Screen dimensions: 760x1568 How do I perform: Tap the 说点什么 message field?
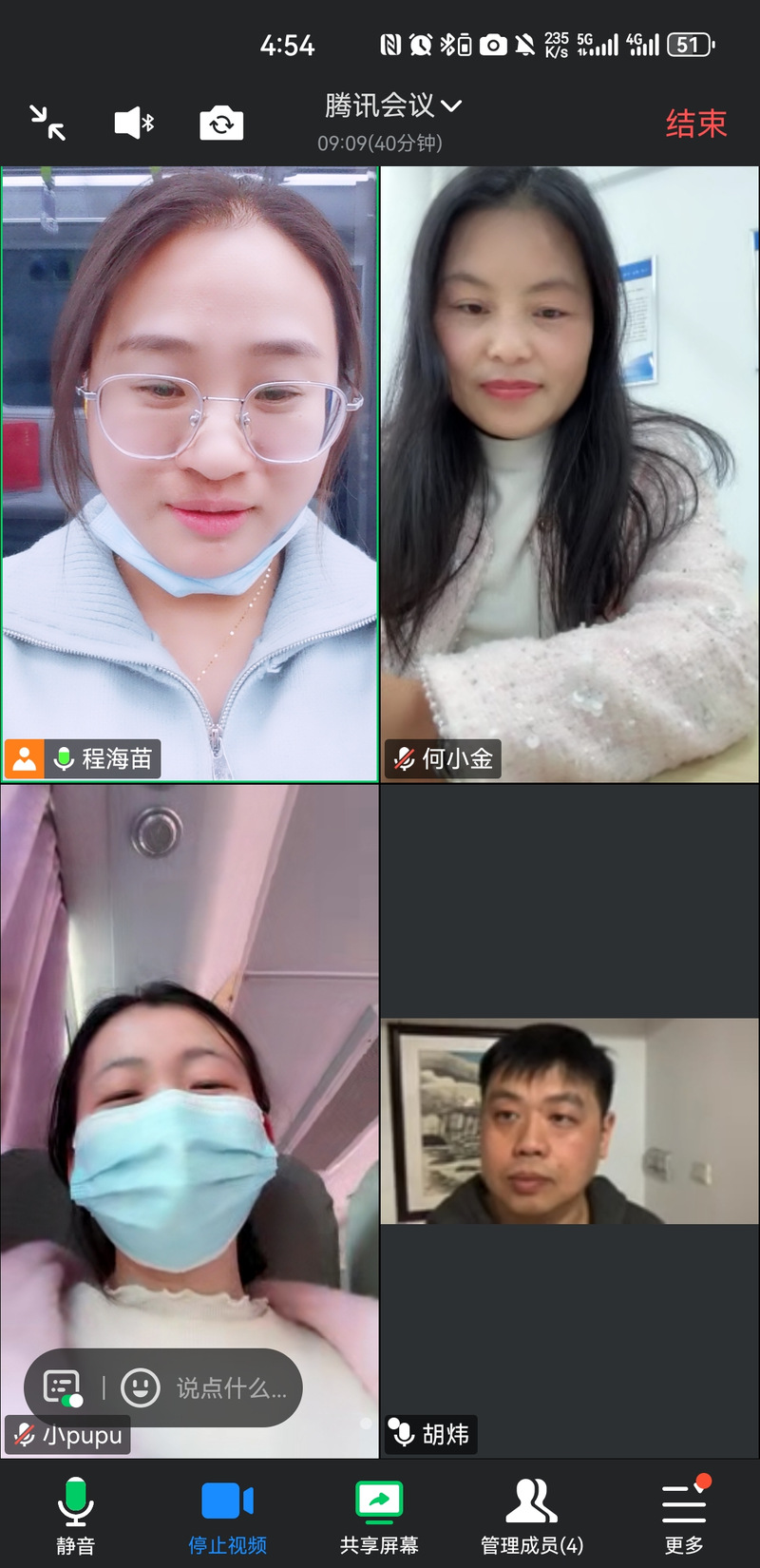[231, 1388]
